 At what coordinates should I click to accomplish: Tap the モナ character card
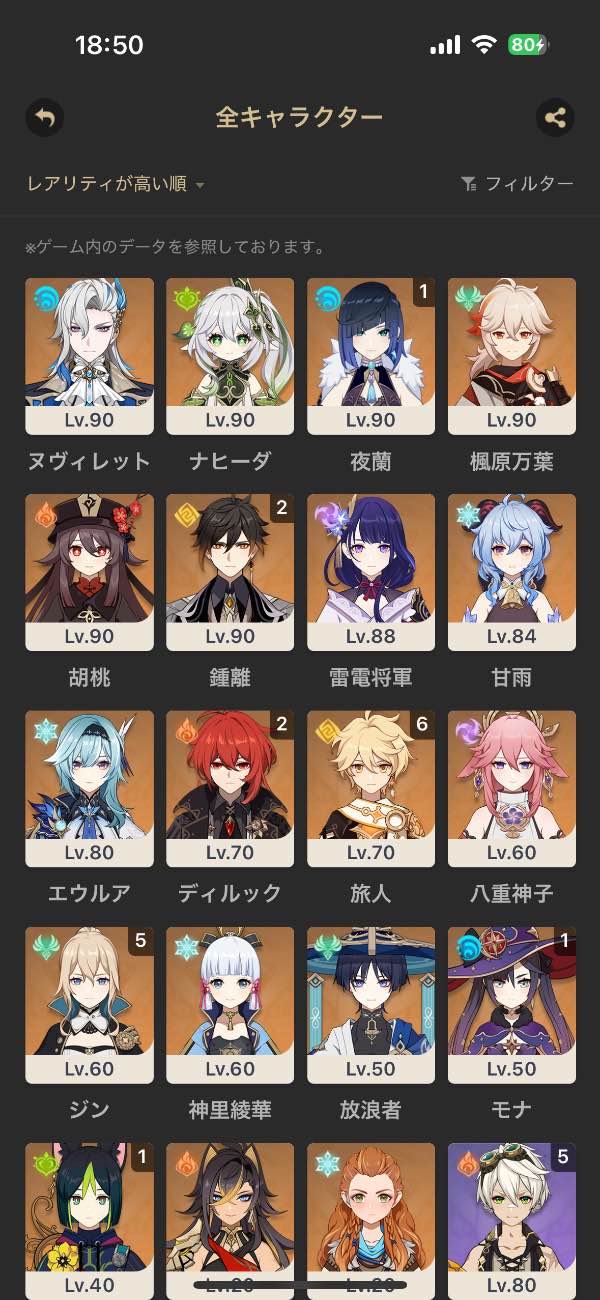point(512,1004)
